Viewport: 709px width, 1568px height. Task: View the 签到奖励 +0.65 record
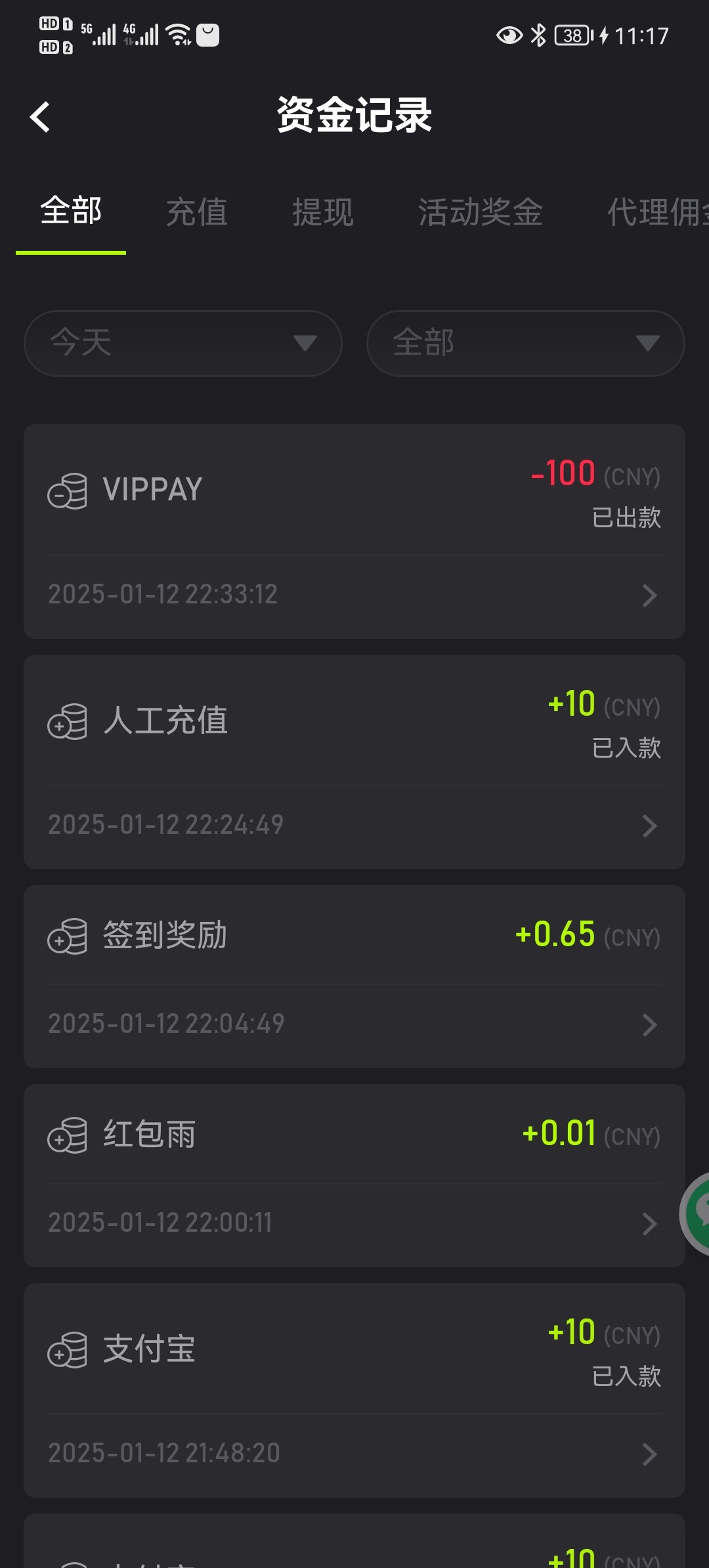click(354, 976)
